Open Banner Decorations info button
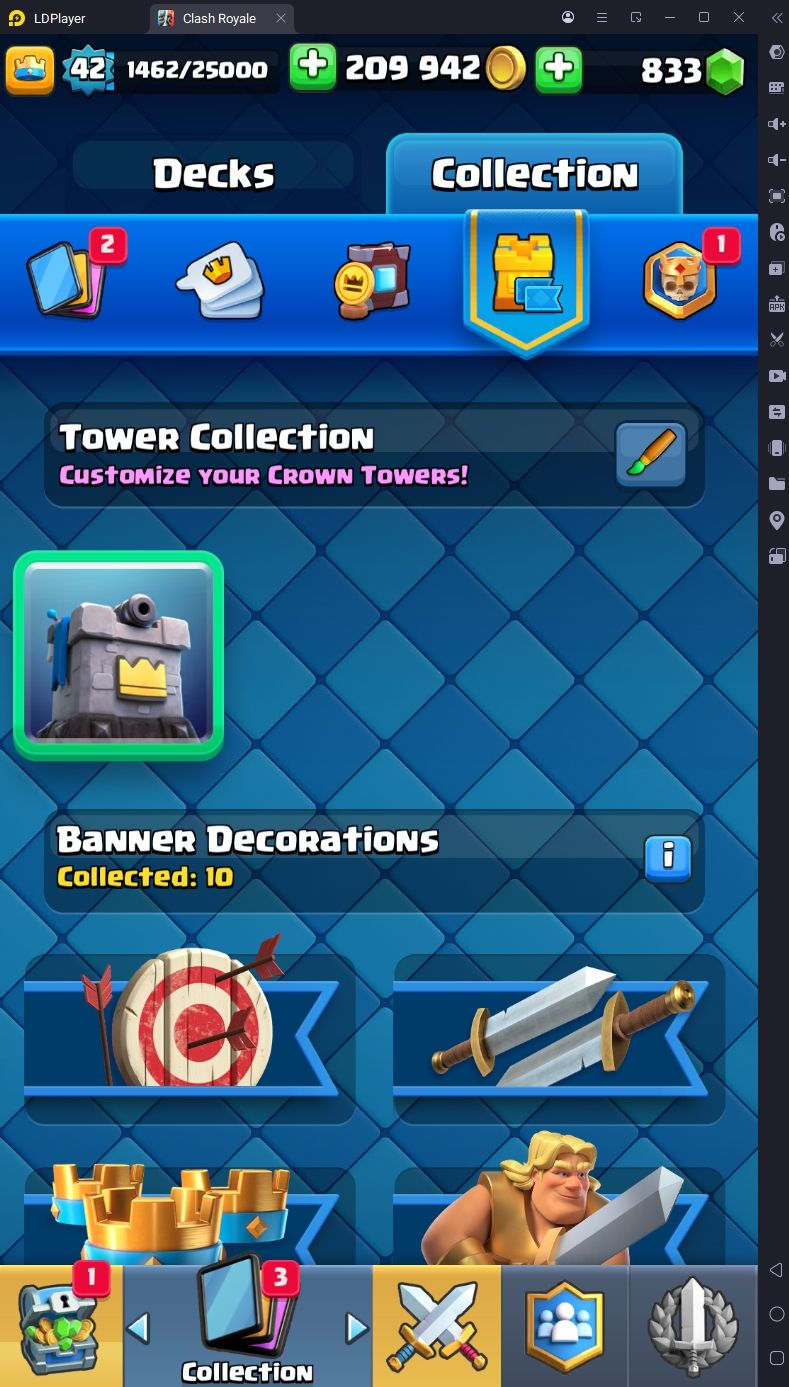 click(x=668, y=858)
